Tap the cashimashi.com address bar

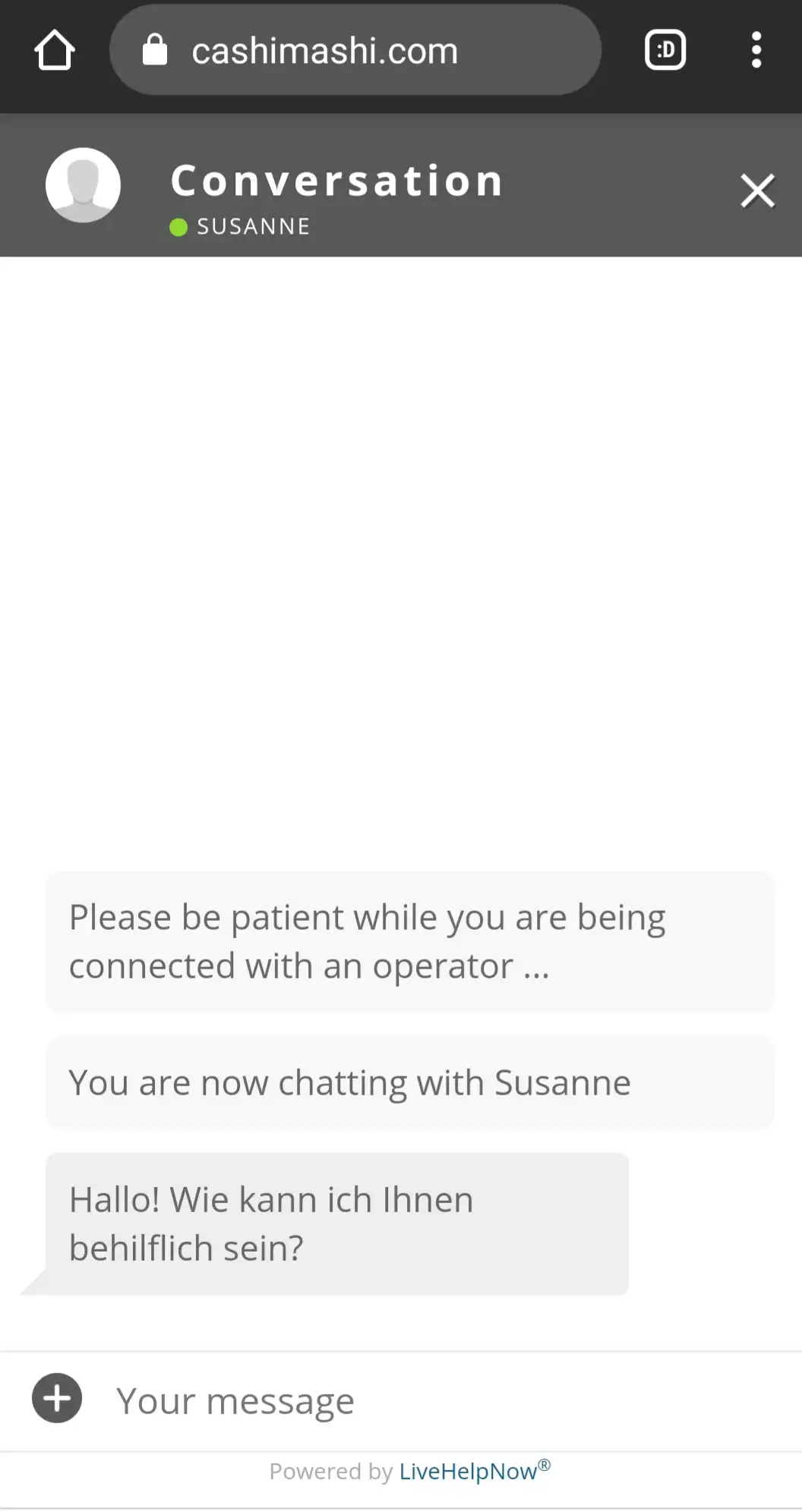(355, 51)
